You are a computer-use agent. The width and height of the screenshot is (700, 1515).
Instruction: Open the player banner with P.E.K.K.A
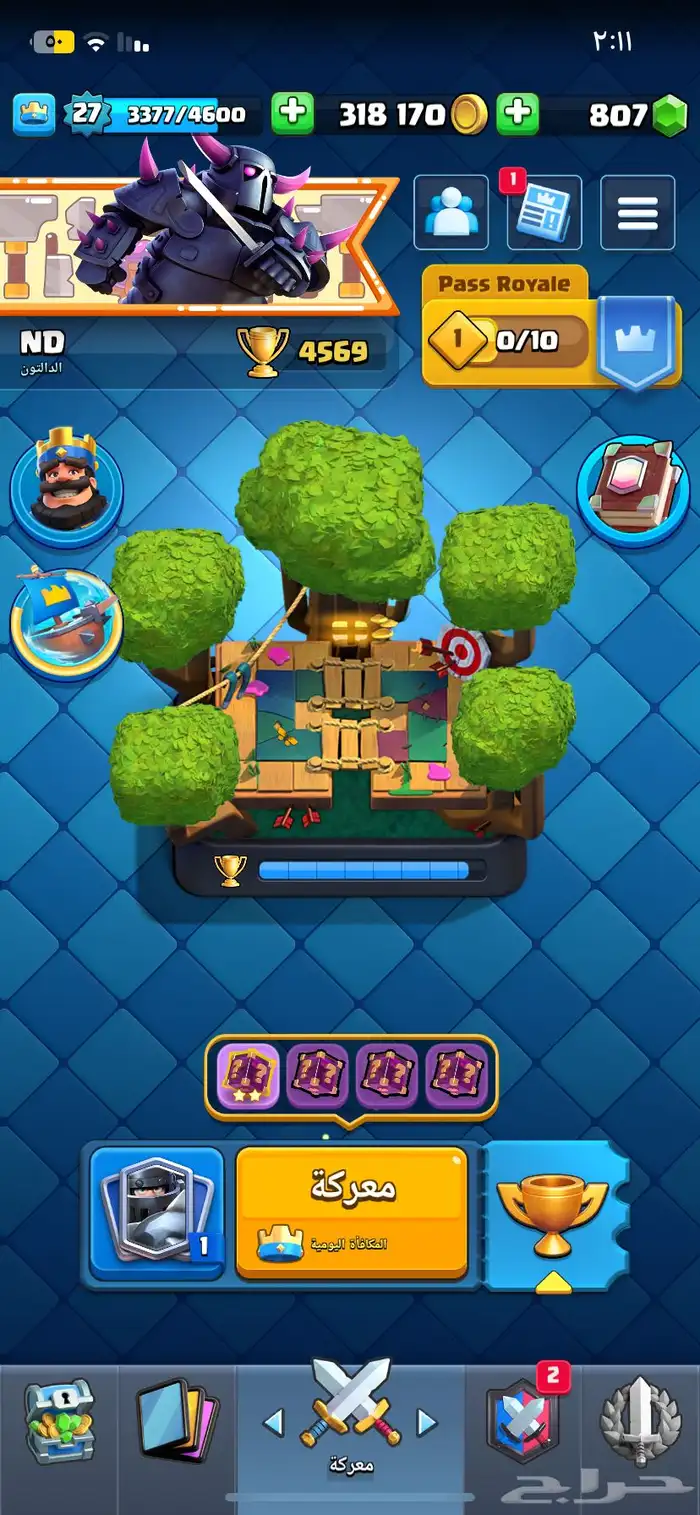(x=197, y=240)
